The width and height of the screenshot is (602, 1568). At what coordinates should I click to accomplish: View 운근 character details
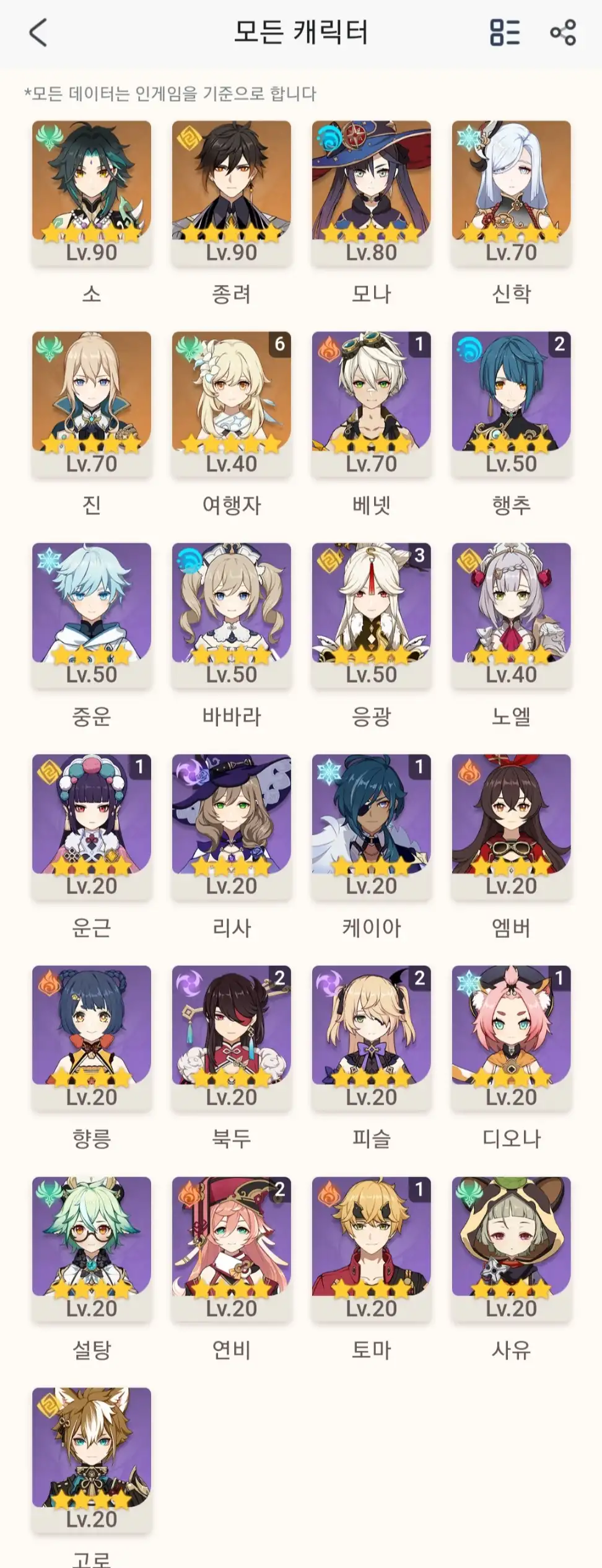(92, 826)
